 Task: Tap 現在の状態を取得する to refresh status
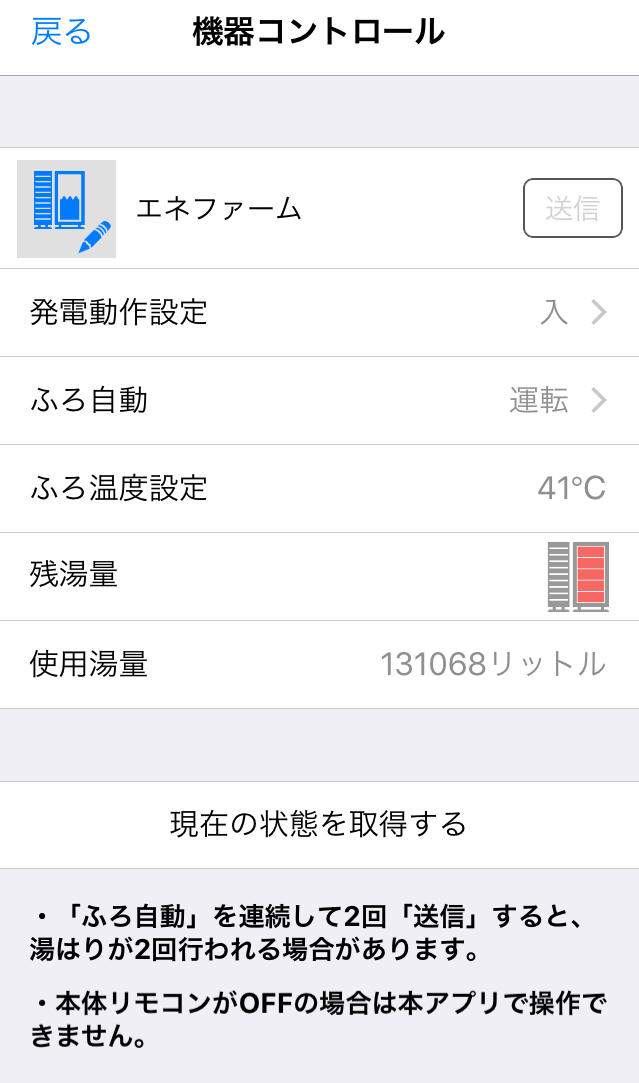click(319, 825)
